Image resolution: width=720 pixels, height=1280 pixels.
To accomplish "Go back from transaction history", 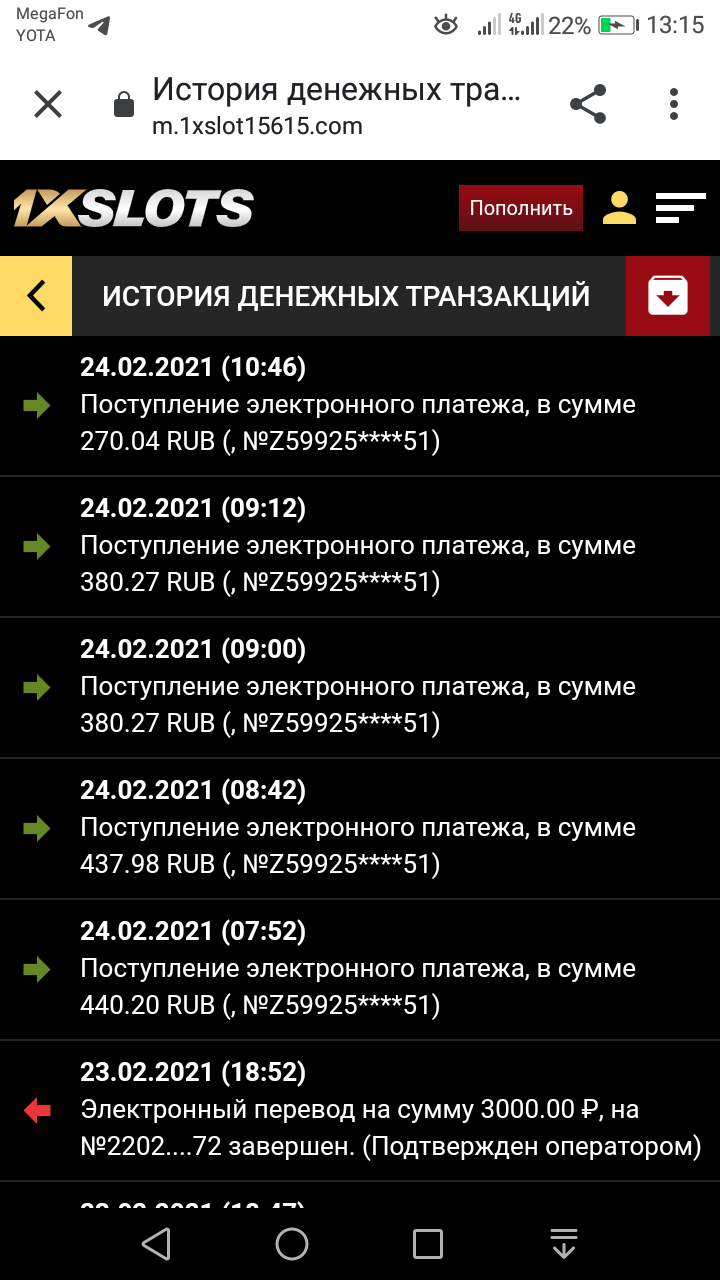I will pyautogui.click(x=36, y=296).
